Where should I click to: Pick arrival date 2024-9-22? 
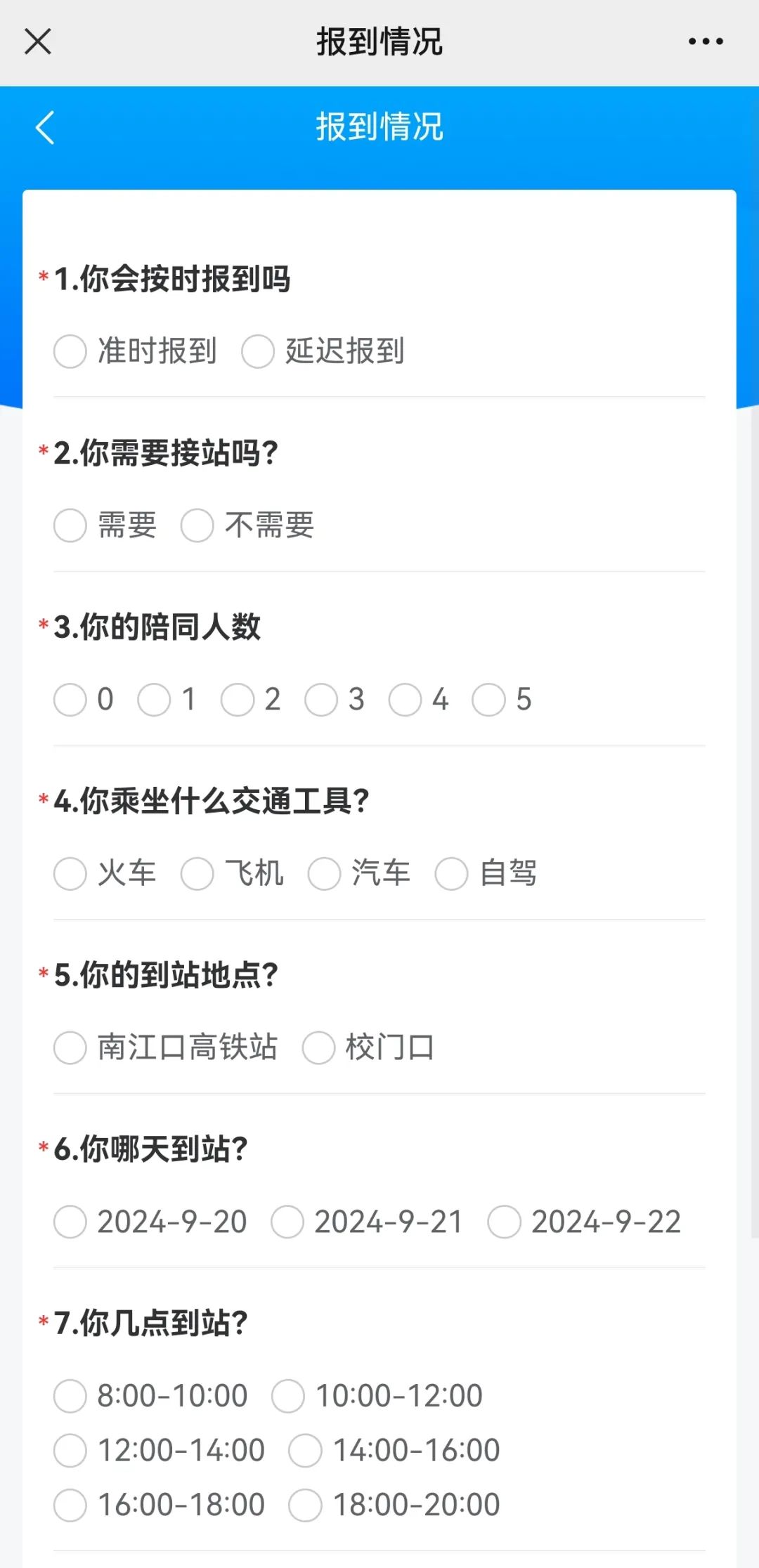[x=505, y=1222]
